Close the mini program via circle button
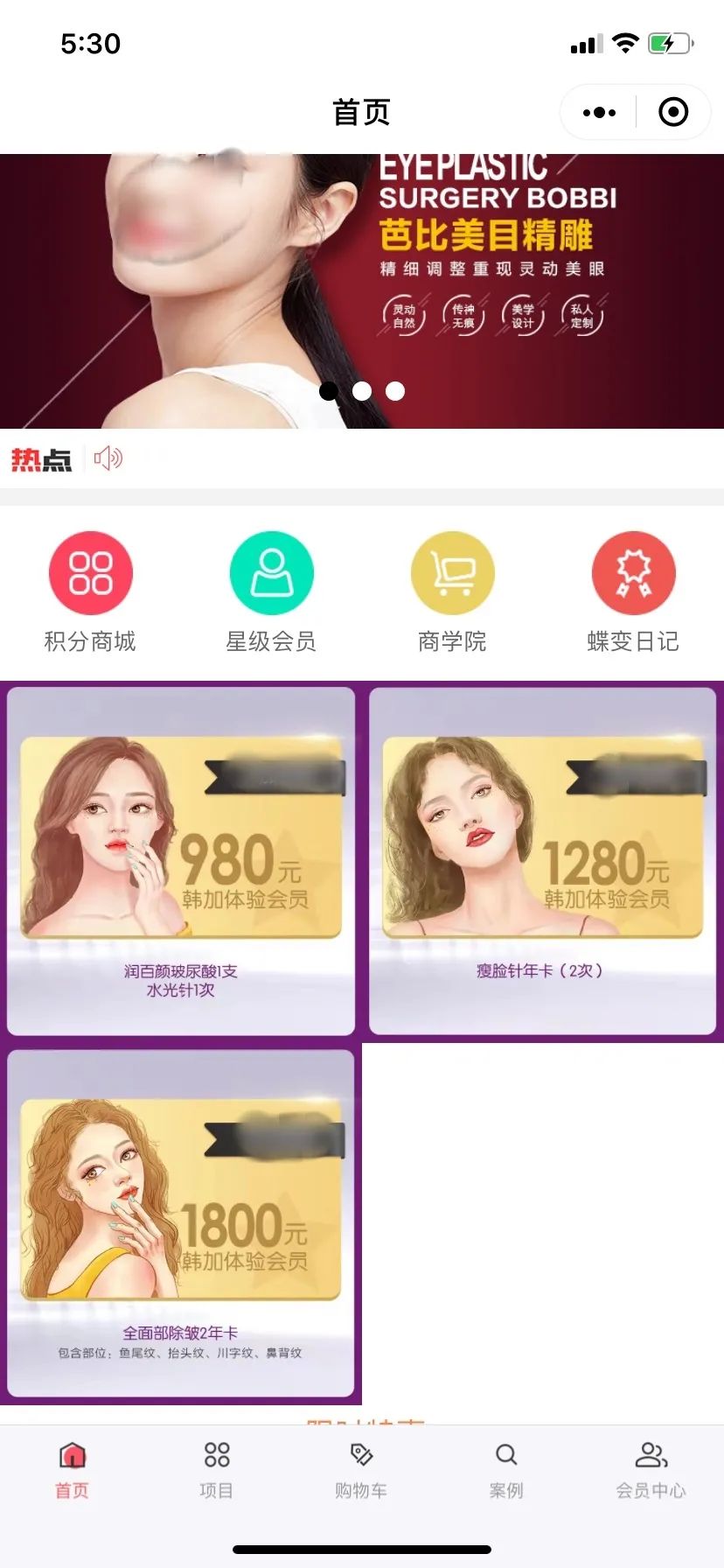Screen dimensions: 724x1568 [x=673, y=112]
